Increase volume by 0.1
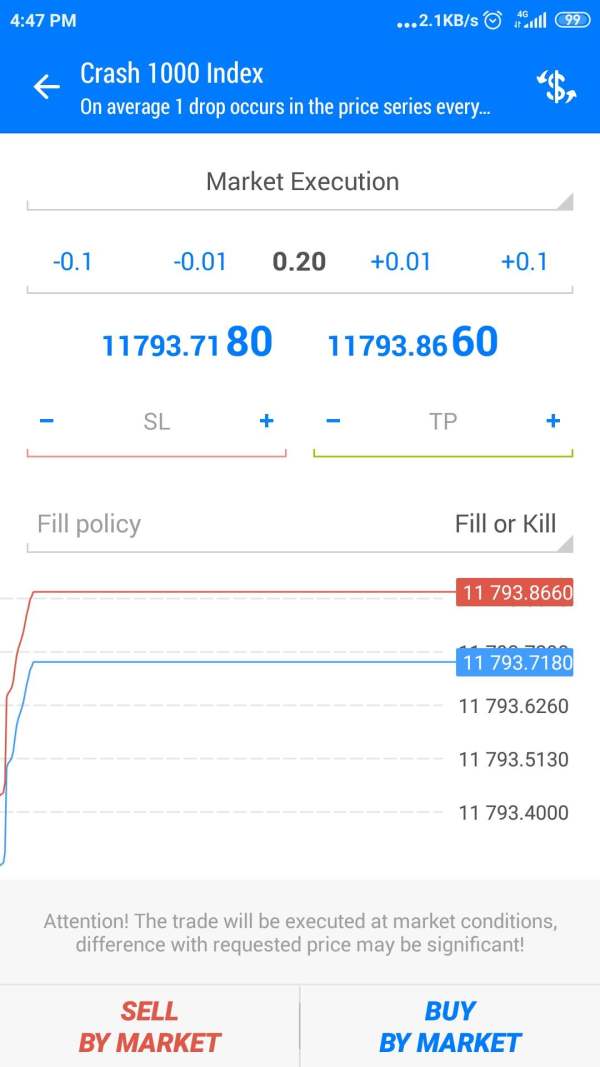600x1067 pixels. (524, 262)
